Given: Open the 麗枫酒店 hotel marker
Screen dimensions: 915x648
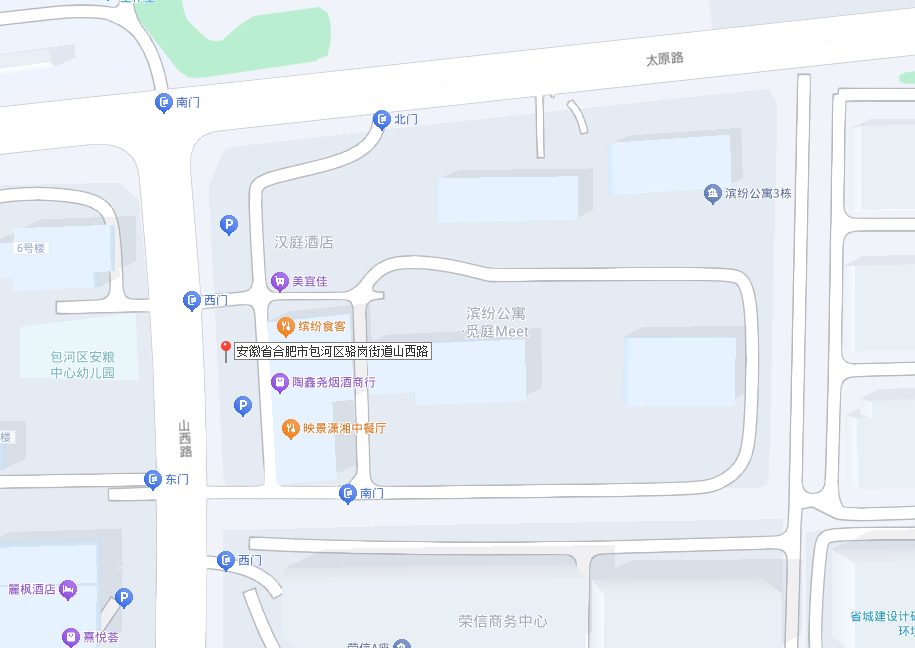Looking at the screenshot, I should 68,589.
